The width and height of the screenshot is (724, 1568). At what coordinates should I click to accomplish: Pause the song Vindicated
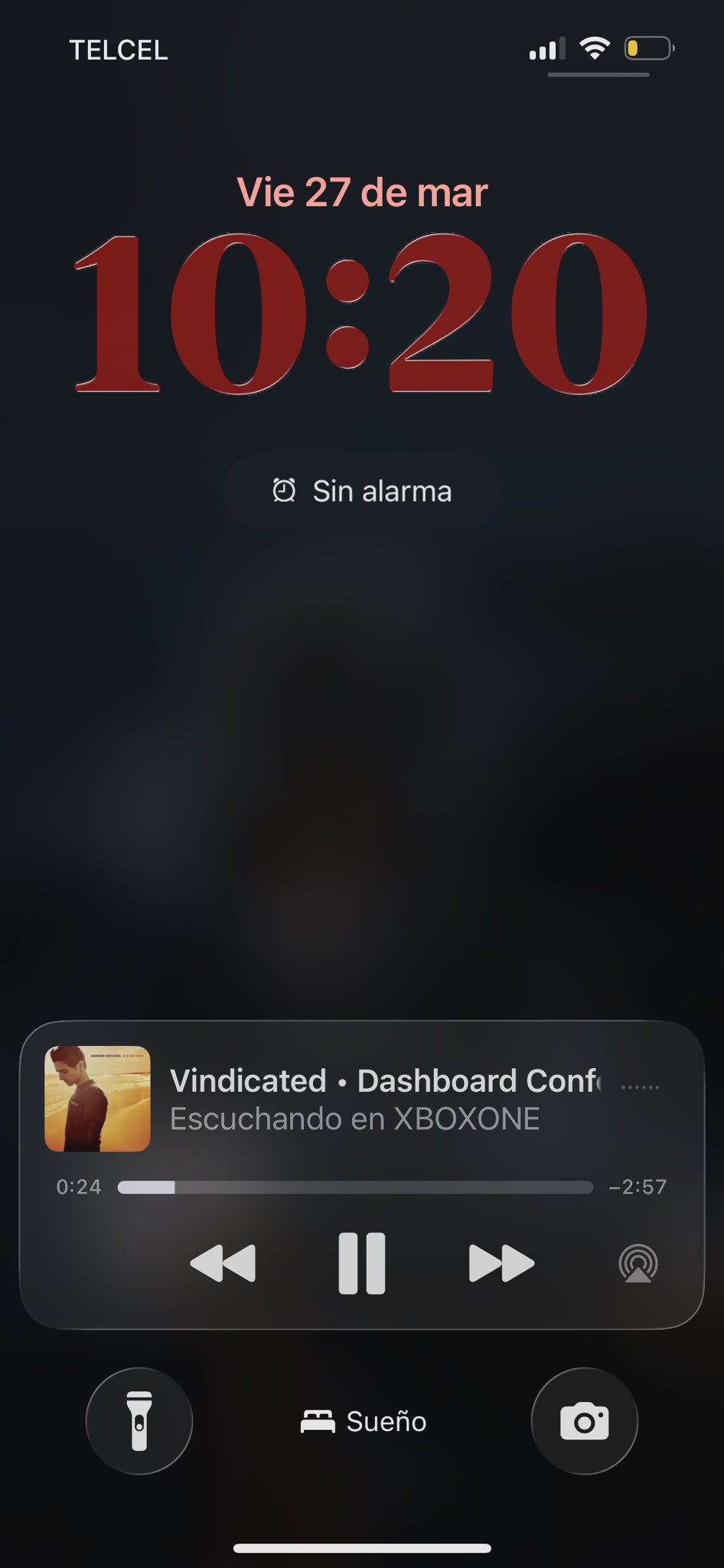tap(362, 1263)
